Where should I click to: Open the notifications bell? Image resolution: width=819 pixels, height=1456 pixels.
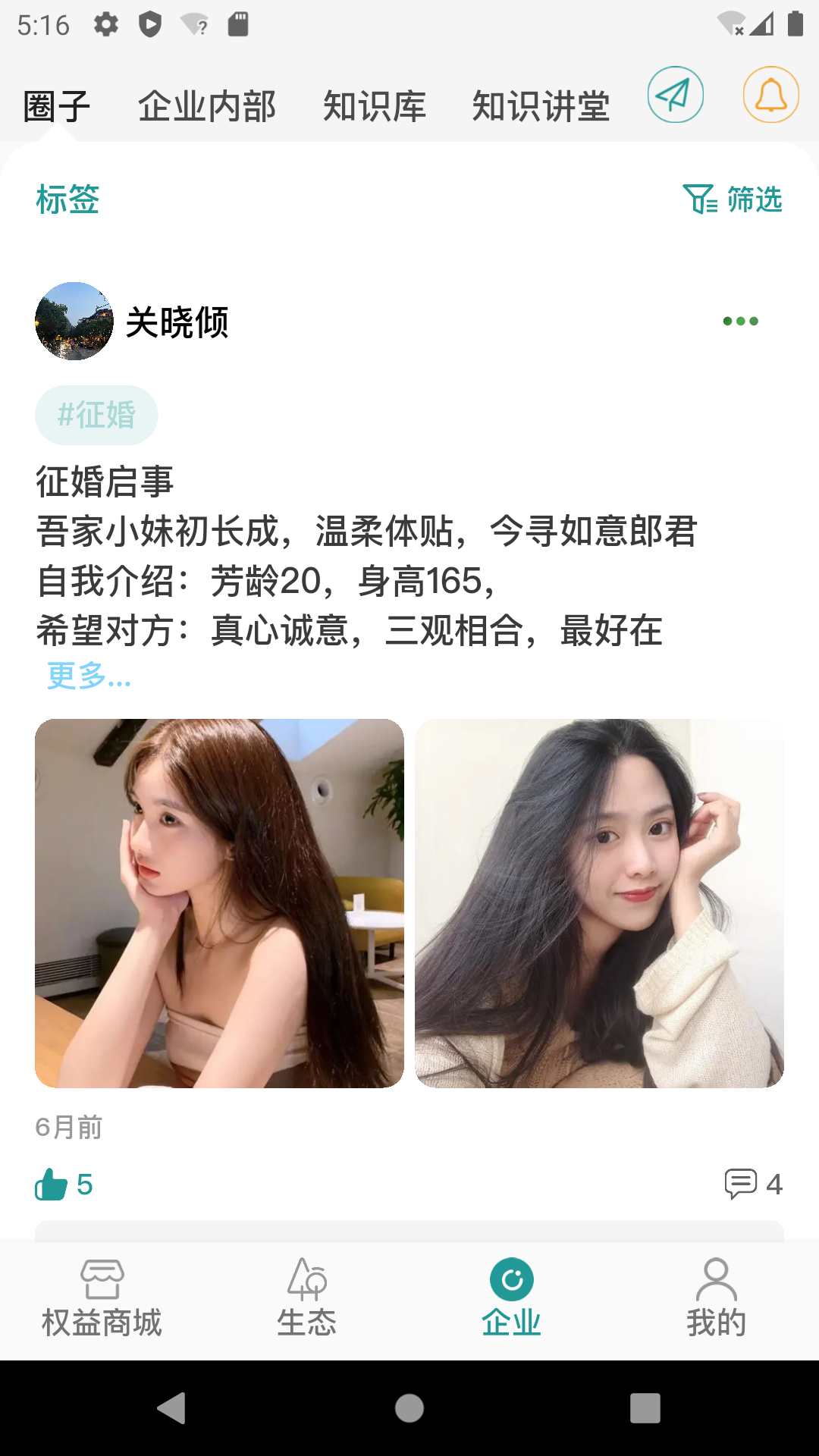(770, 95)
